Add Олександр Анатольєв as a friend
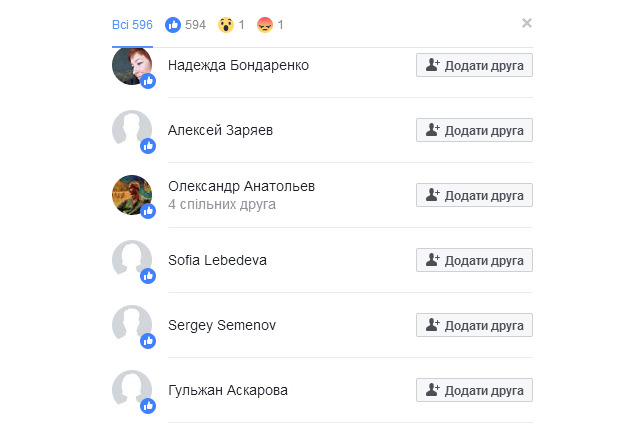Screen dimensions: 640x427 point(474,195)
